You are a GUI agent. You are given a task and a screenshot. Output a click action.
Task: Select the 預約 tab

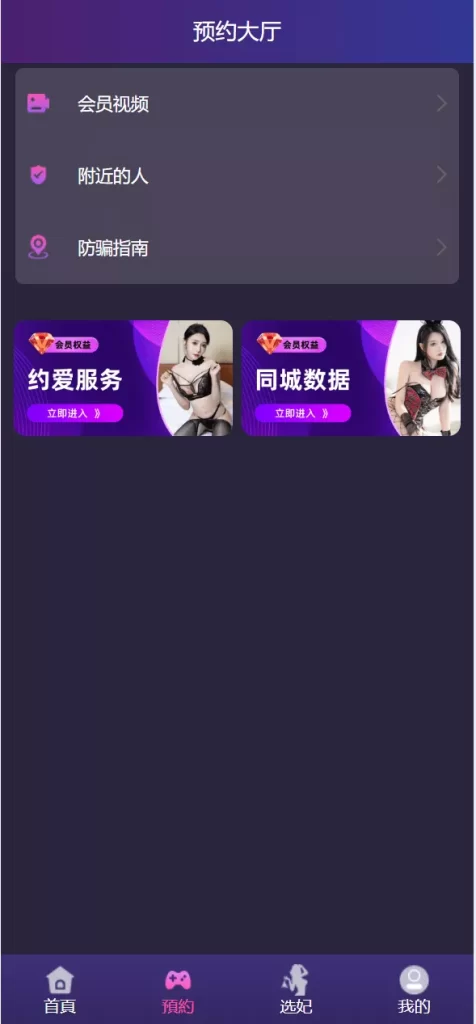(x=178, y=990)
